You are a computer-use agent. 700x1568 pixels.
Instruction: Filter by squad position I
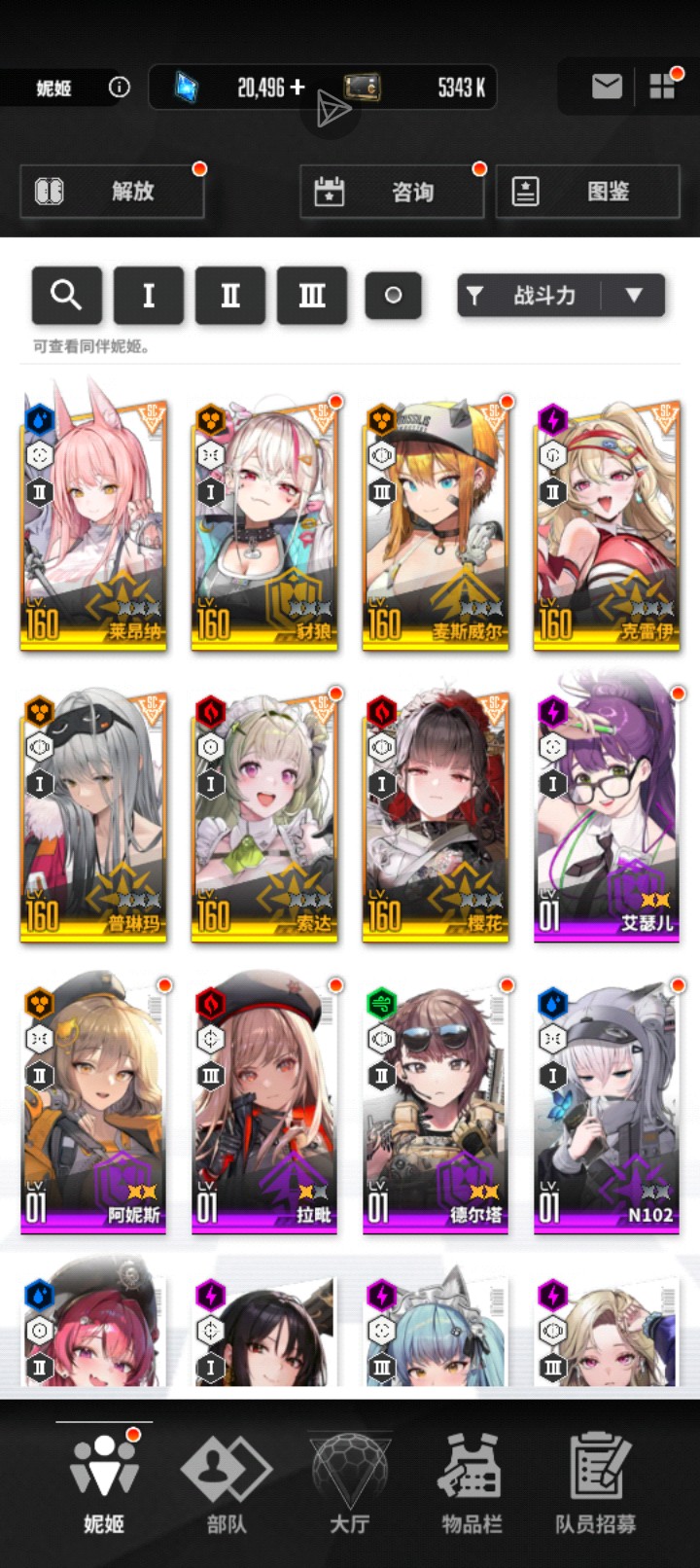pyautogui.click(x=149, y=295)
